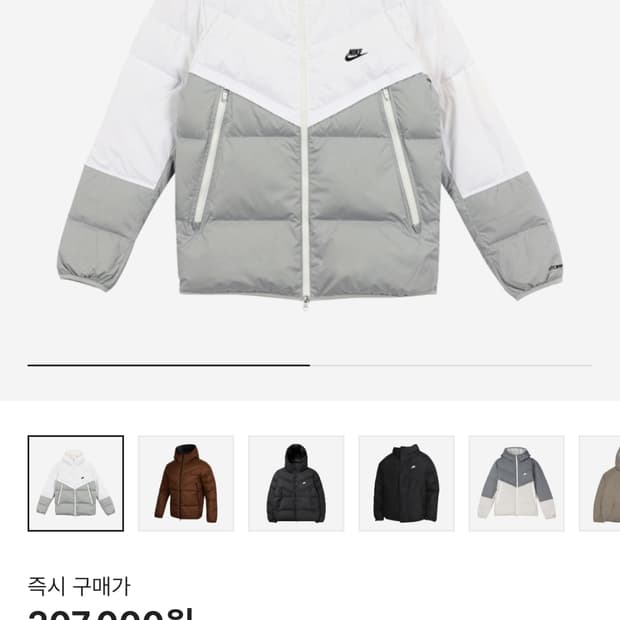Open the grey and cream jacket thumbnail
Viewport: 620px width, 620px height.
coord(516,483)
